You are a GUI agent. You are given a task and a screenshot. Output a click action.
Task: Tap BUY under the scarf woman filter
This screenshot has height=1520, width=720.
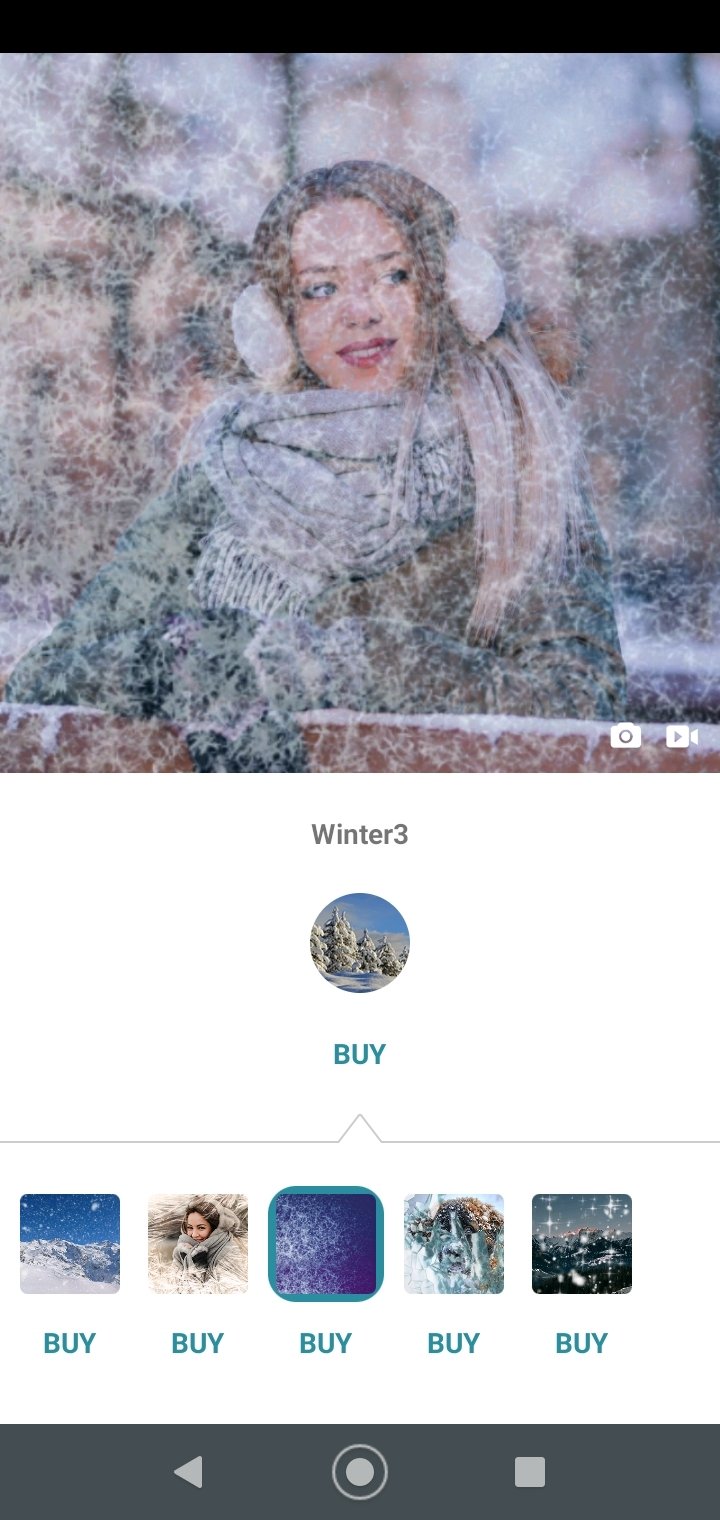(198, 1343)
